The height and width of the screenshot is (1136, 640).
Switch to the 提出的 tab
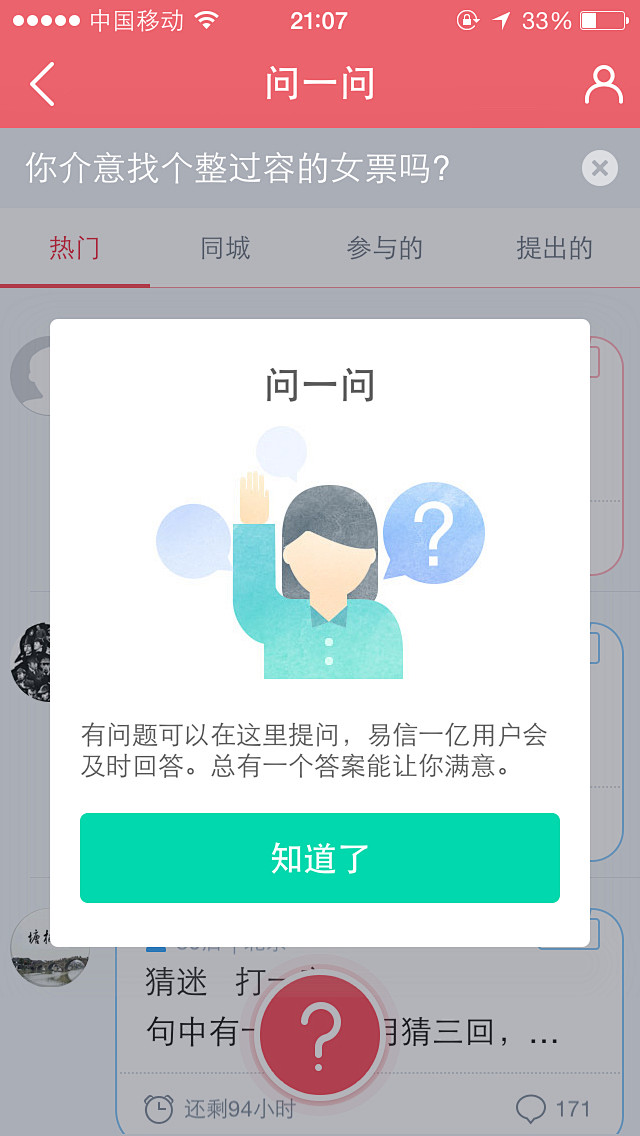pyautogui.click(x=554, y=248)
